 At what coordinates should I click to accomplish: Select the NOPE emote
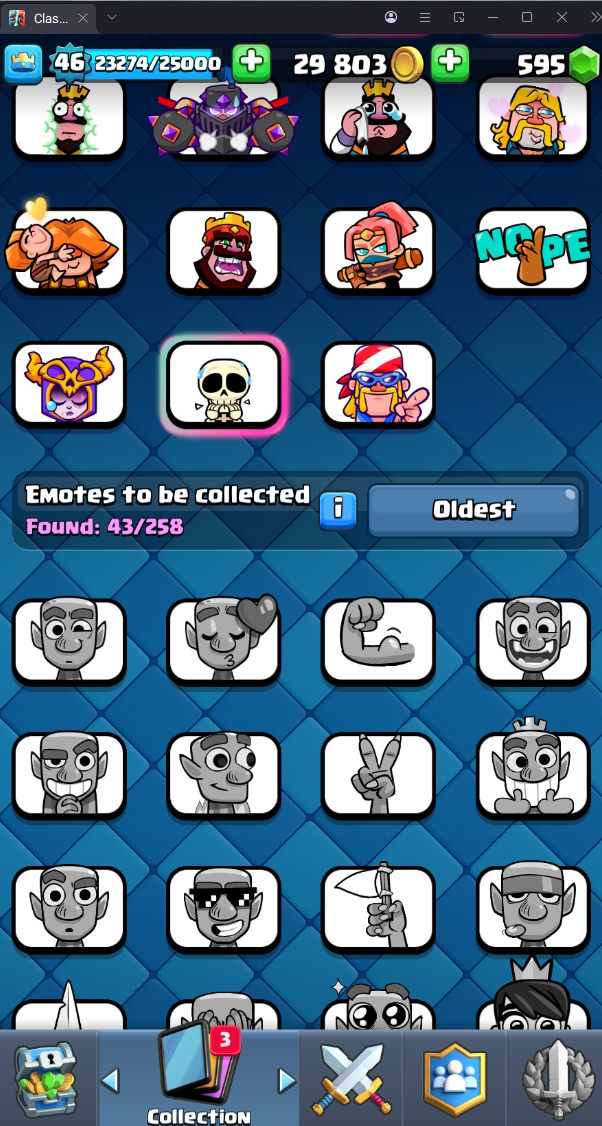[531, 250]
